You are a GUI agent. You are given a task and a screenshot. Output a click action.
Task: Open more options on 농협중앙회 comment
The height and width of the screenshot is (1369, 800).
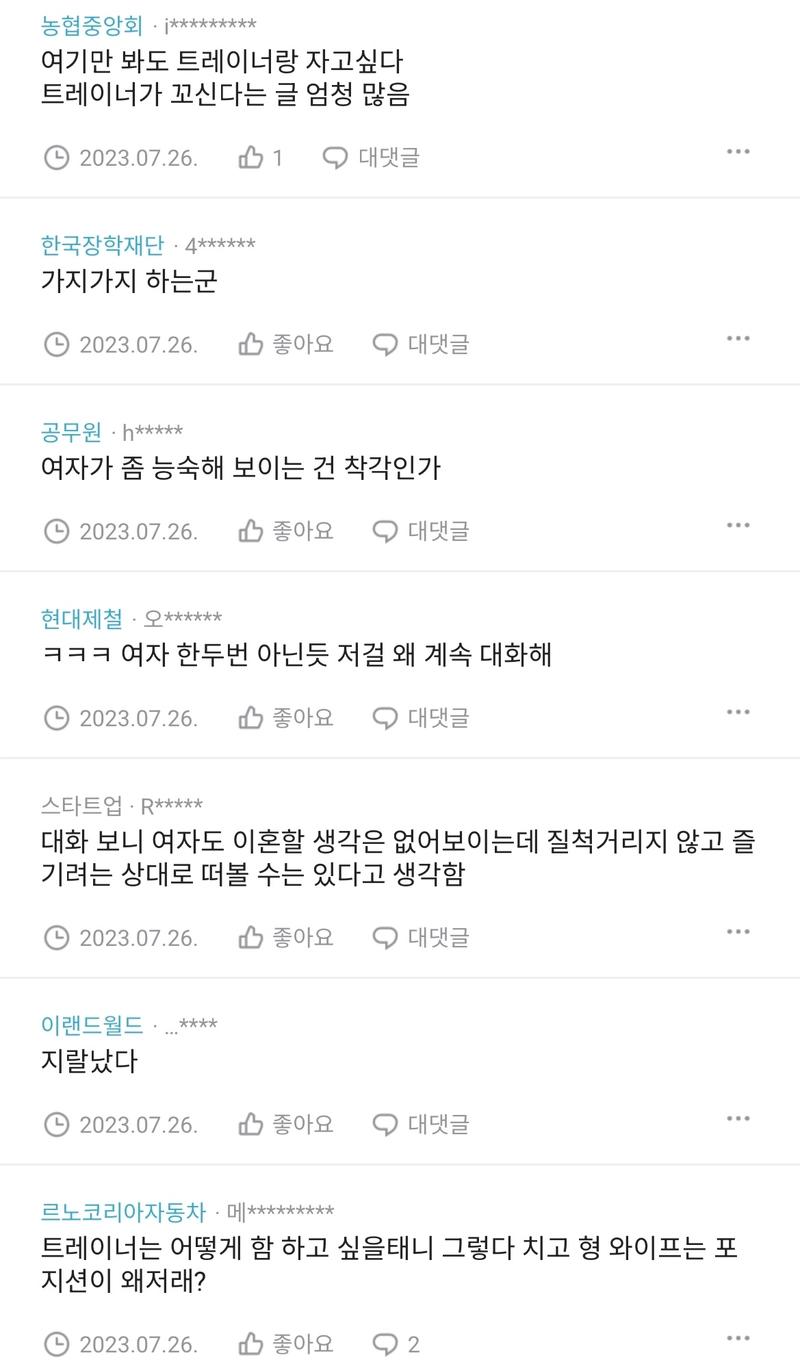738,151
